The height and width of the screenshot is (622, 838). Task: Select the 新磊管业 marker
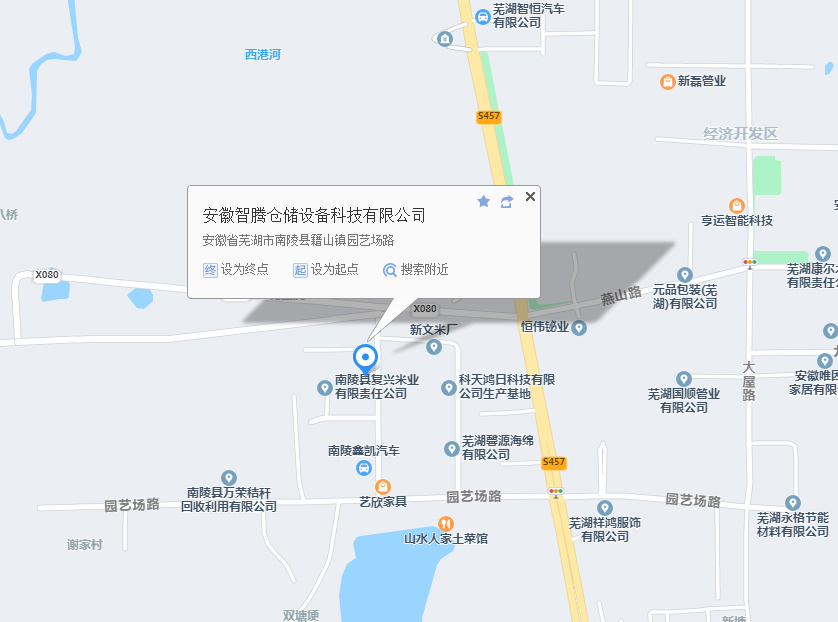pyautogui.click(x=667, y=81)
